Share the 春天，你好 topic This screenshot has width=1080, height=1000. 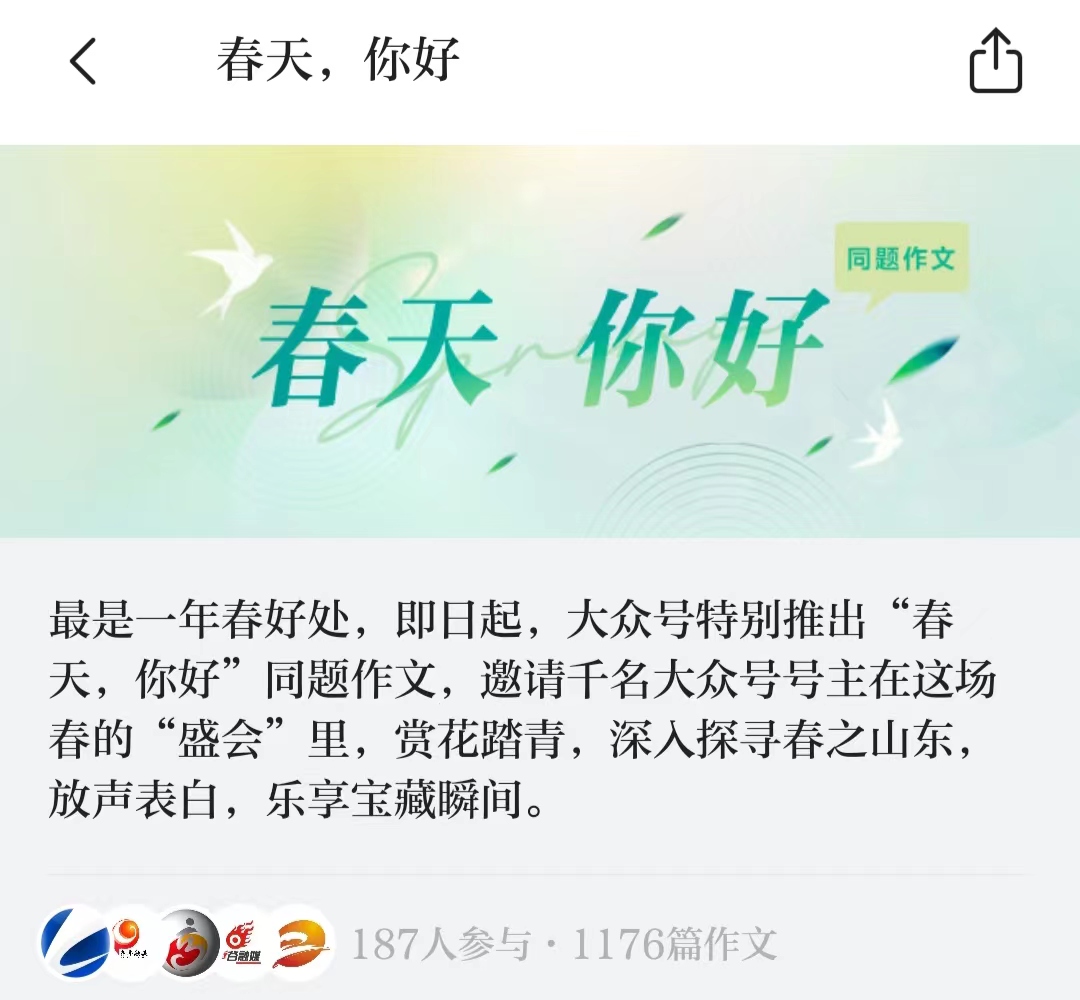[995, 62]
